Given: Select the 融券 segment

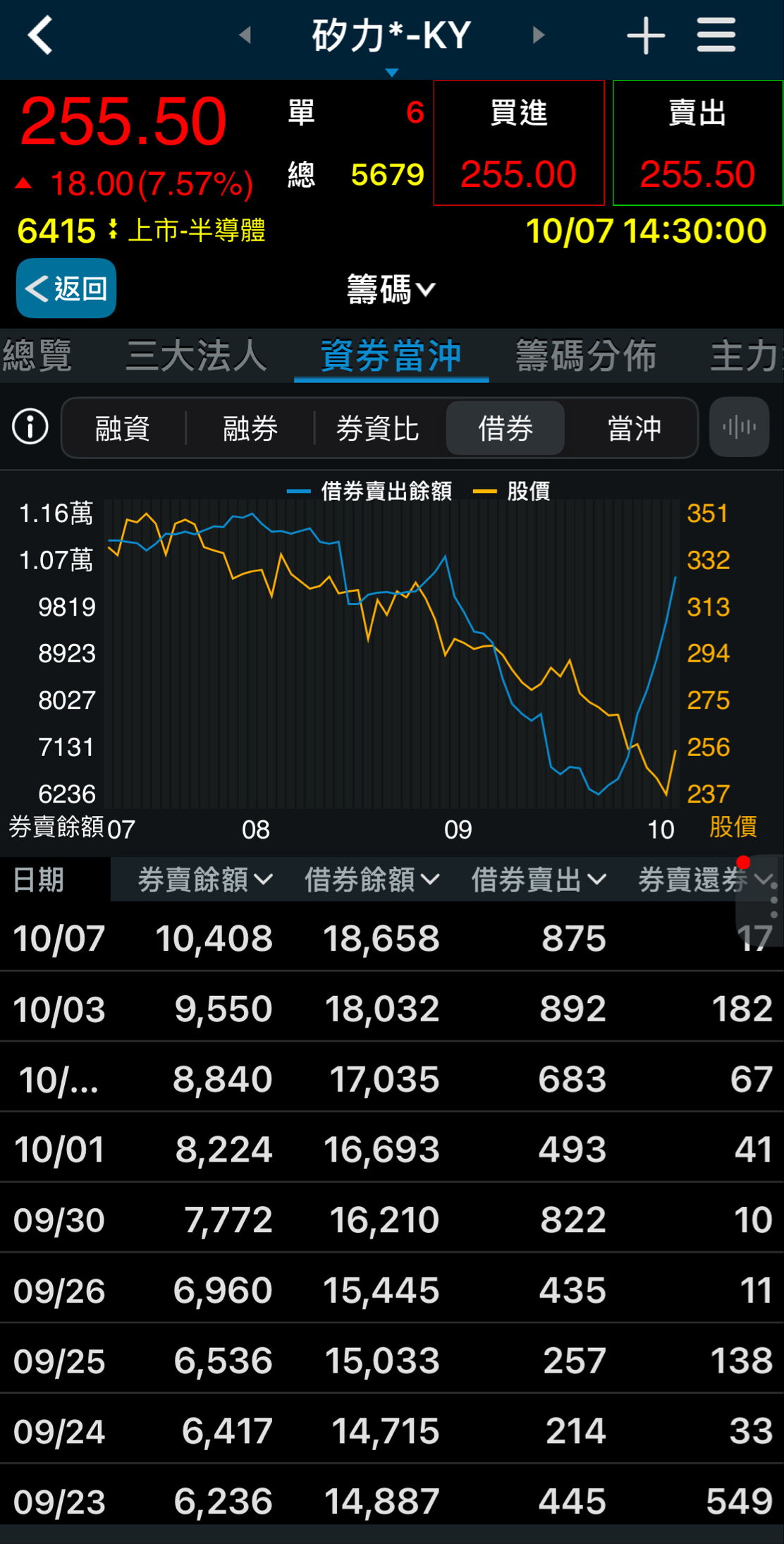Looking at the screenshot, I should tap(250, 428).
